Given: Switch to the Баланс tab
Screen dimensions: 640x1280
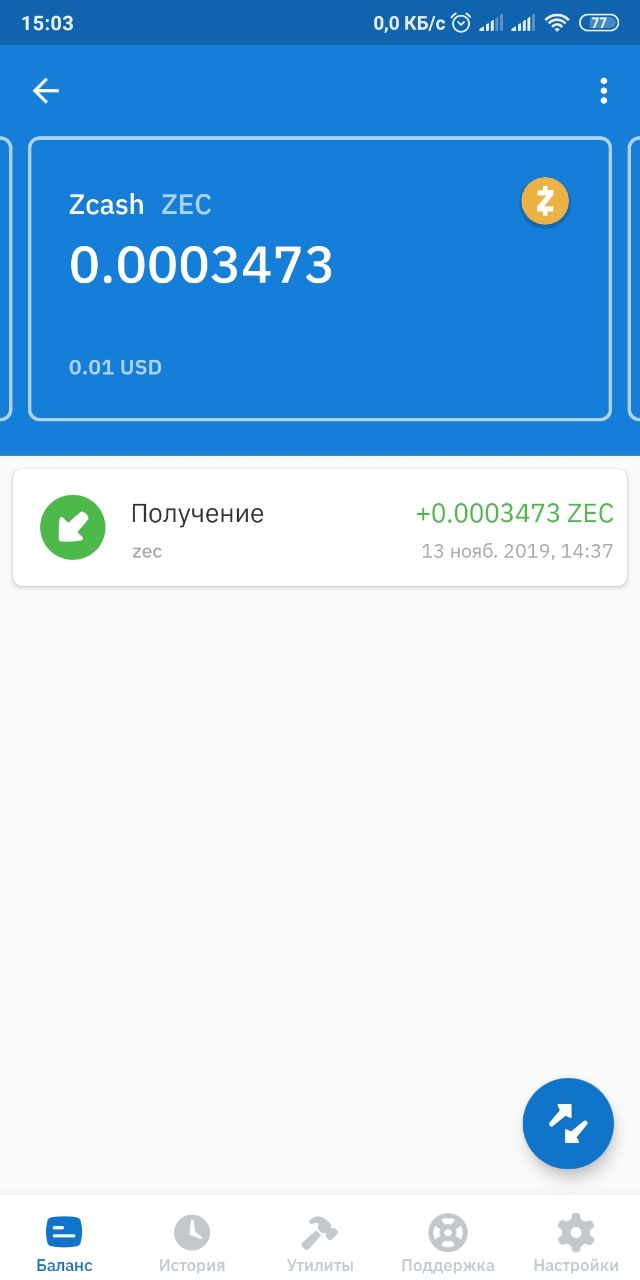Looking at the screenshot, I should click(64, 1243).
